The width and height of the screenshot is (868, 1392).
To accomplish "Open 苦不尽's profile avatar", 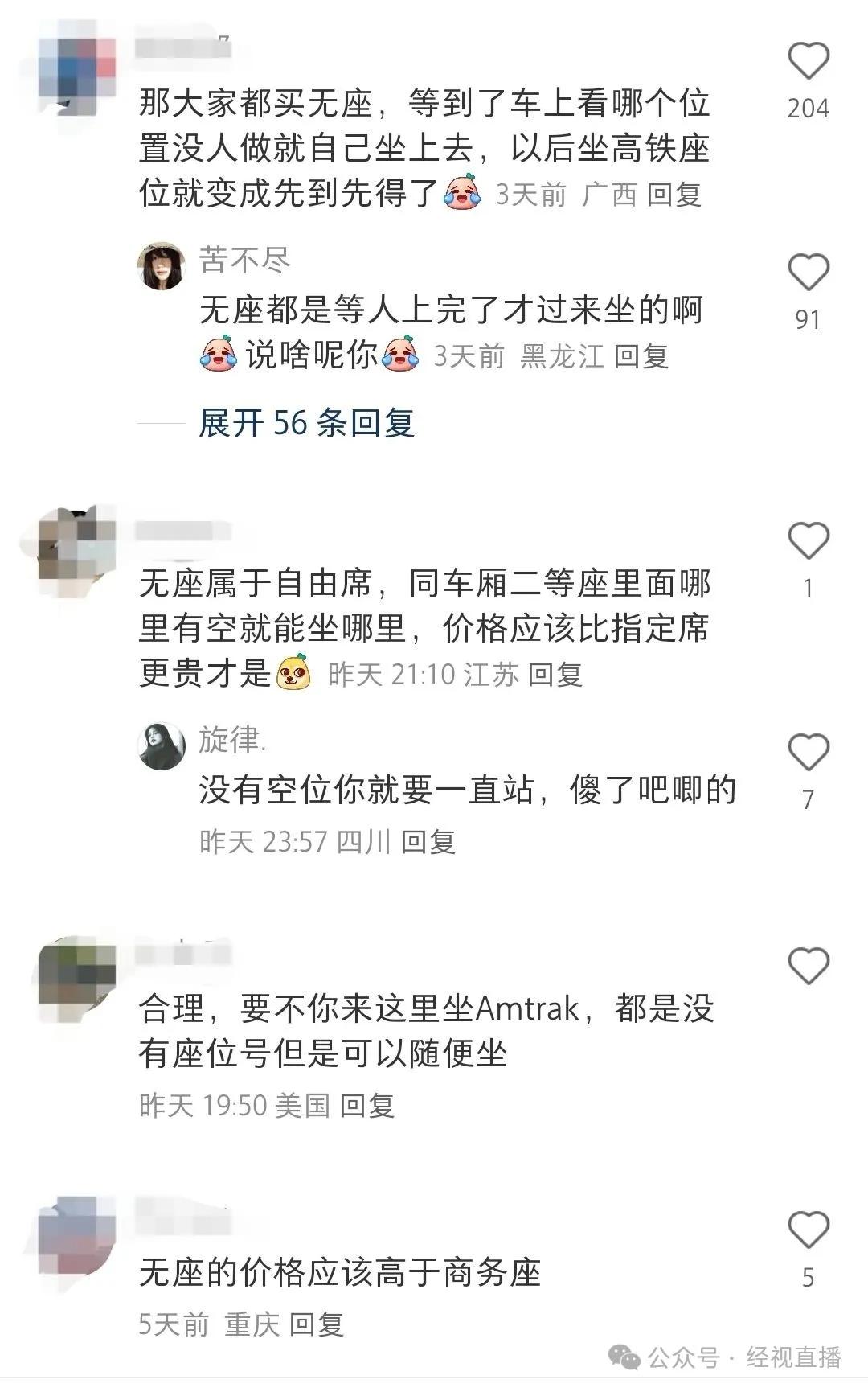I will click(x=161, y=265).
